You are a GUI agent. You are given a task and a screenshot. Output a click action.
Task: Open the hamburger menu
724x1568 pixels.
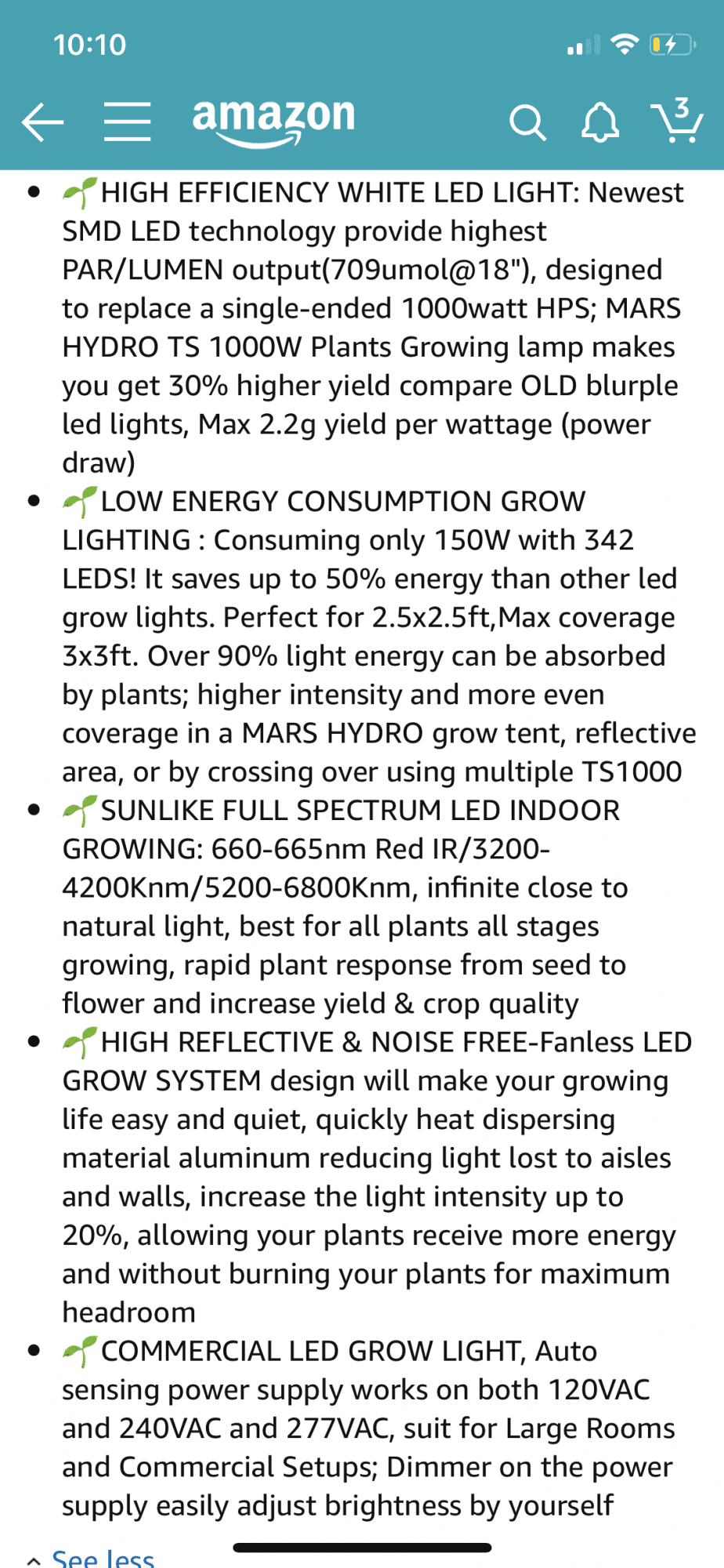point(127,122)
